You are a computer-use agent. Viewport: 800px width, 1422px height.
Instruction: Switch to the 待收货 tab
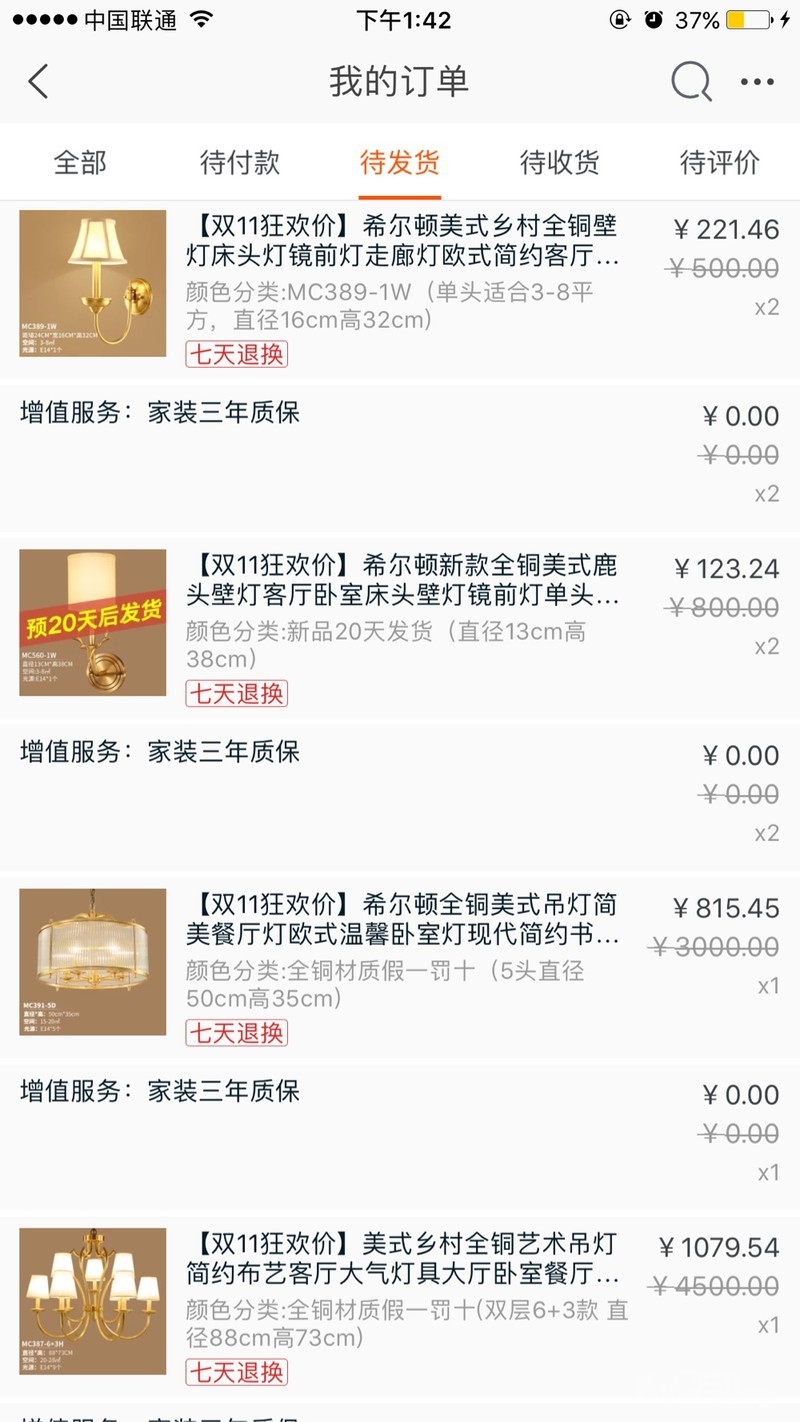(x=560, y=162)
